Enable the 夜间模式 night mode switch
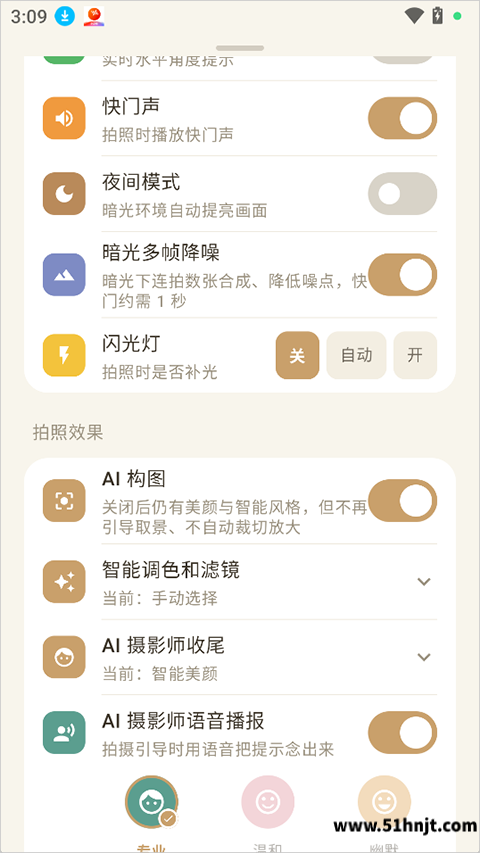Viewport: 480px width, 853px height. [402, 194]
